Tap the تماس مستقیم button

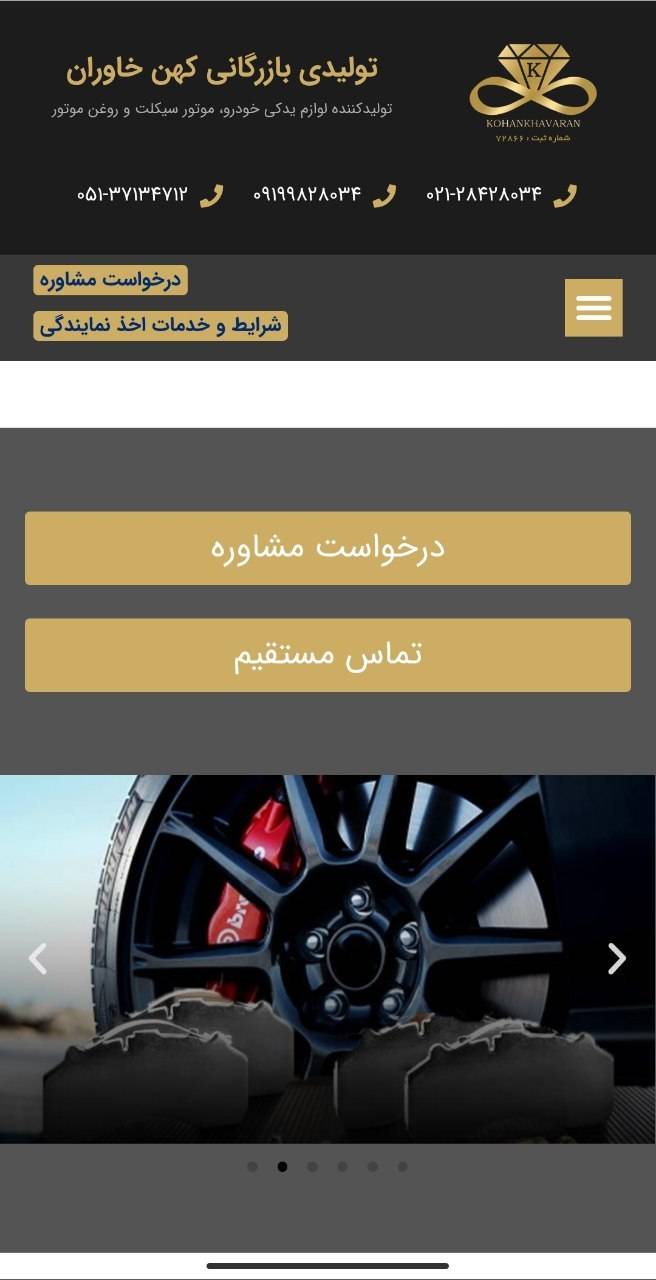328,655
